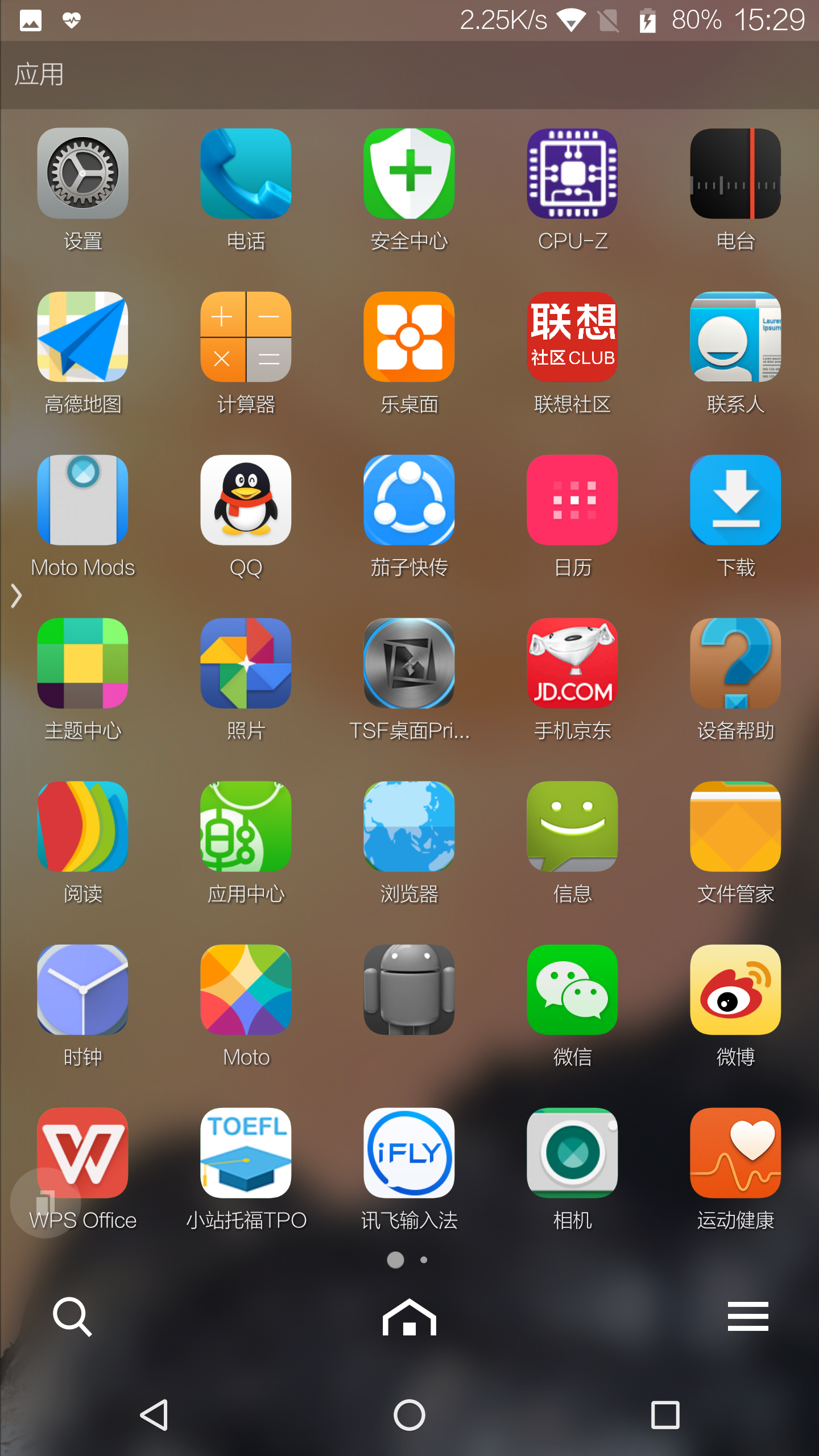Open the 日历 calendar app
The width and height of the screenshot is (819, 1456).
pyautogui.click(x=572, y=500)
